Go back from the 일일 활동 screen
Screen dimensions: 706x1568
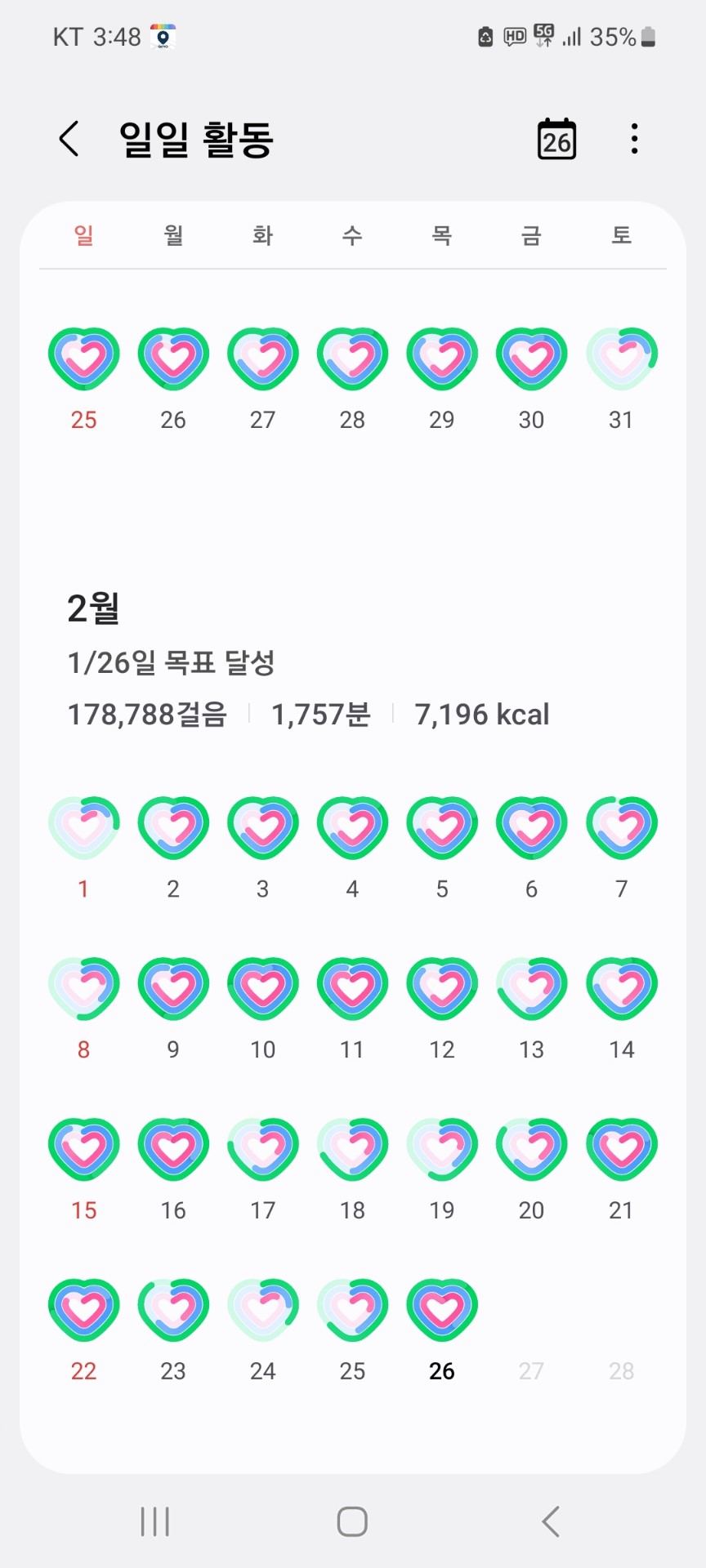coord(69,139)
